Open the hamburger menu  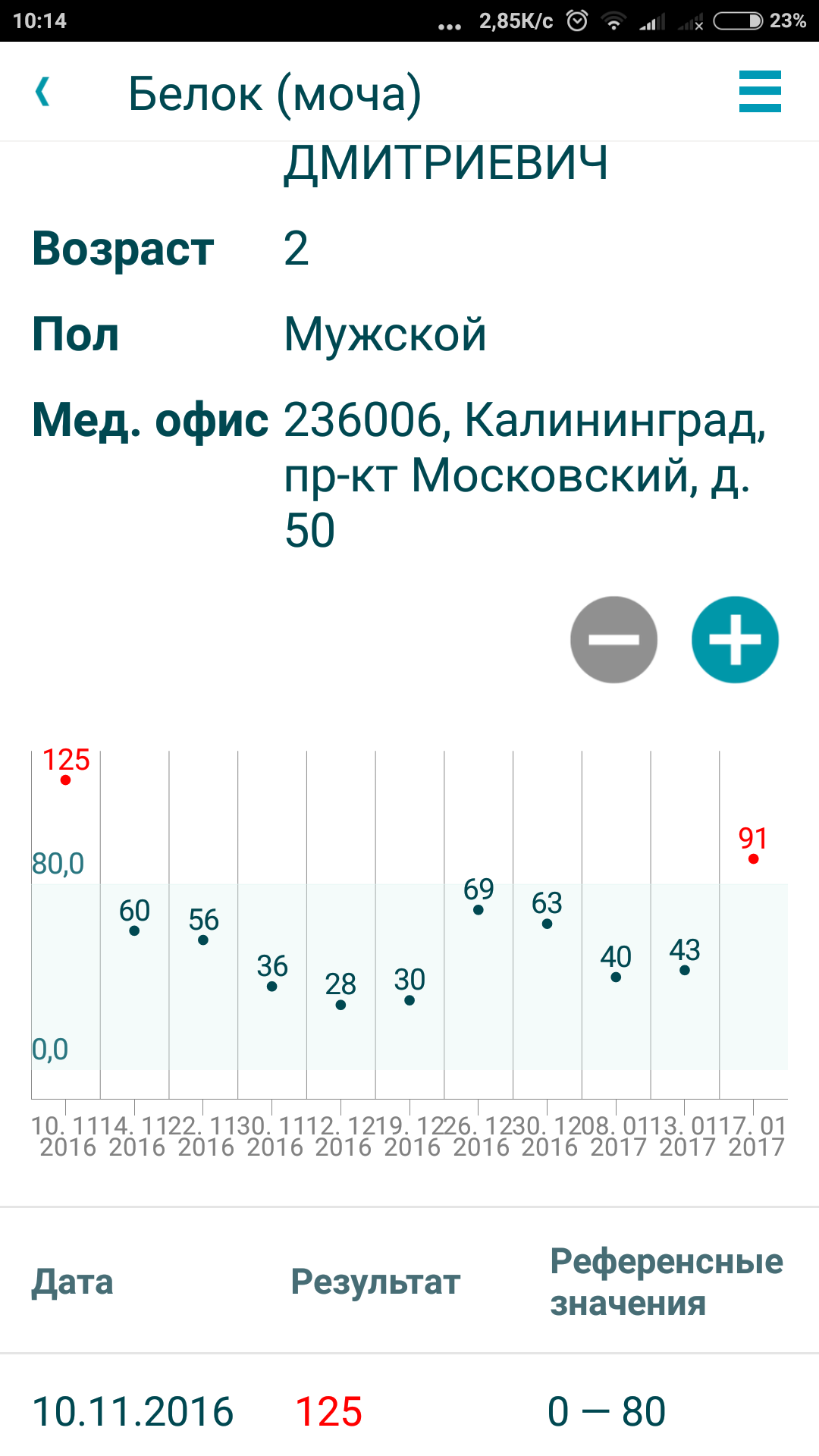pyautogui.click(x=760, y=92)
